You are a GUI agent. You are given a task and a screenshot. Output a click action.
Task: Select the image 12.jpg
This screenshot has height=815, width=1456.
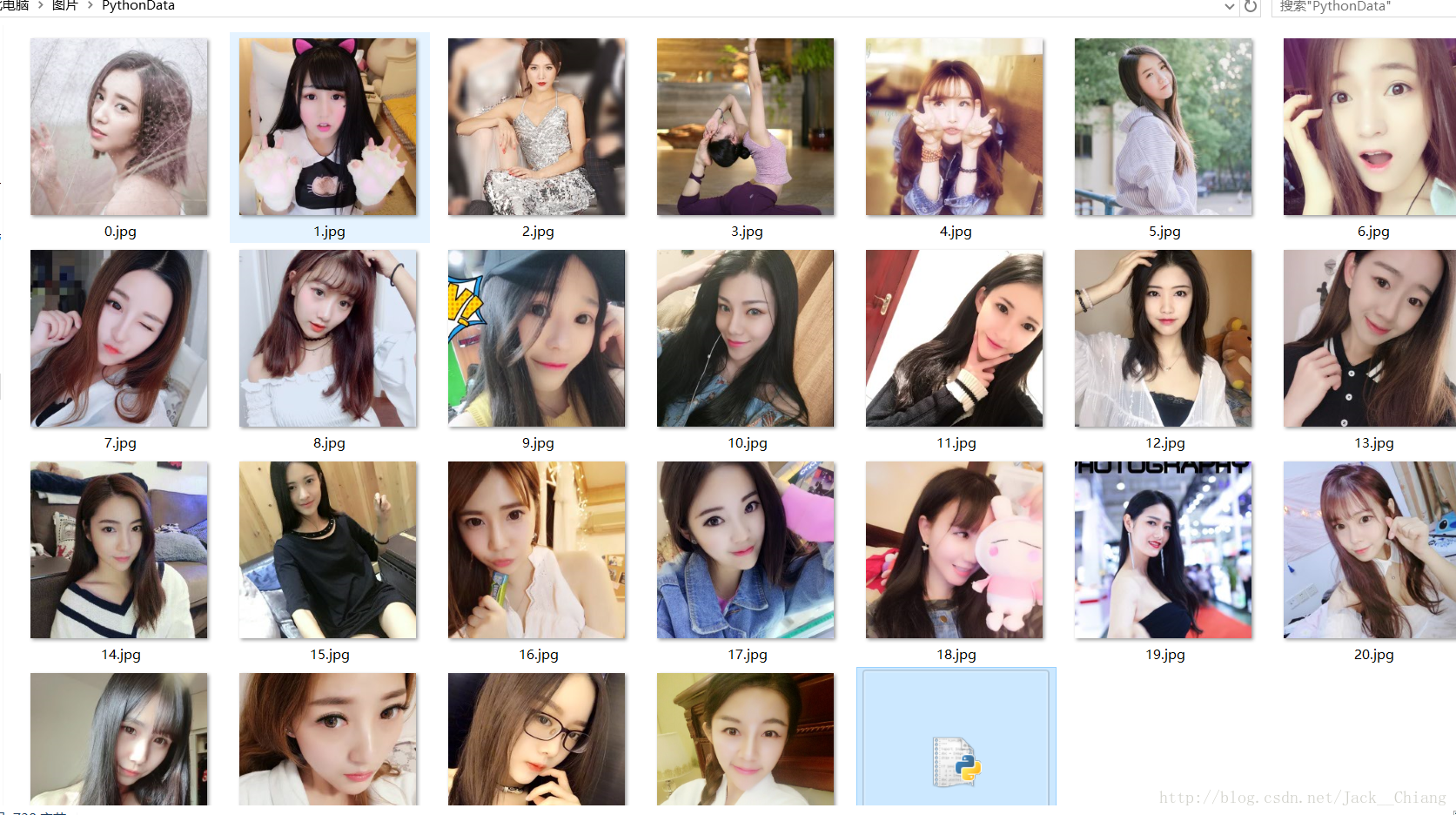tap(1163, 339)
